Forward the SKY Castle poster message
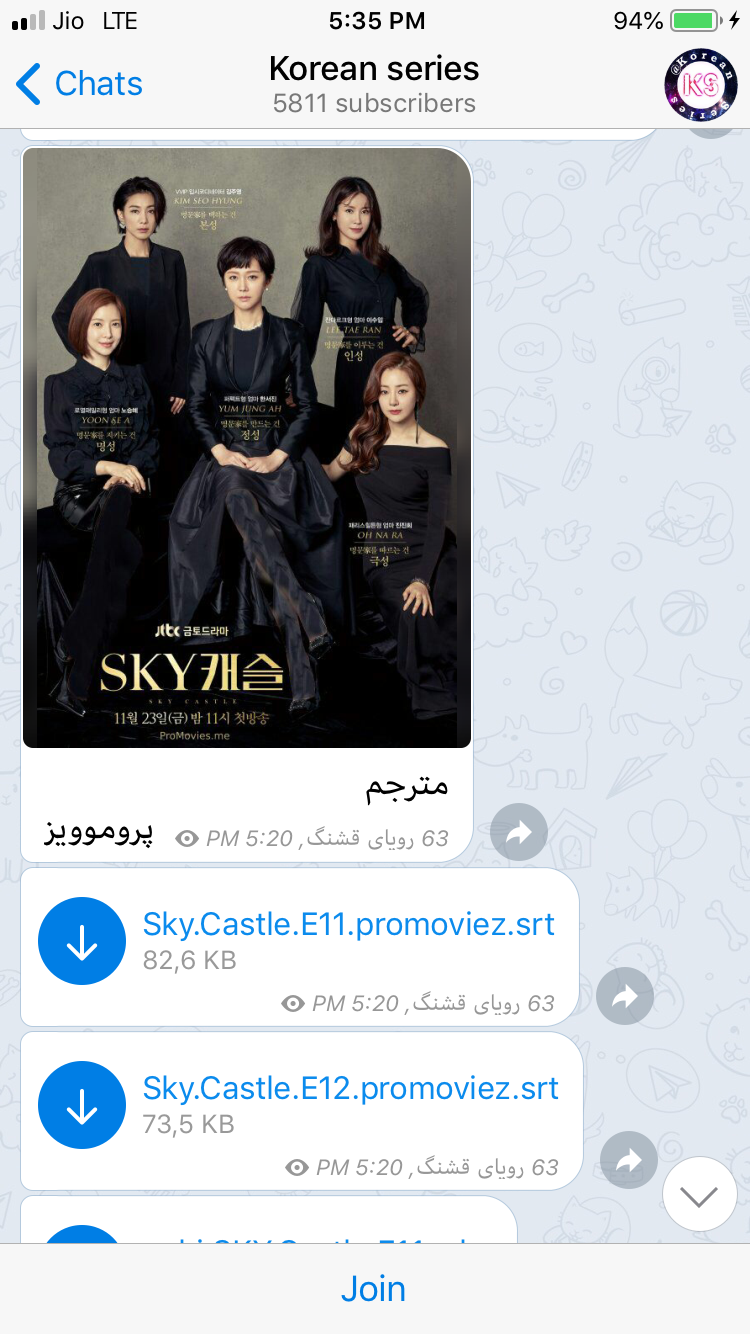750x1334 pixels. click(x=519, y=832)
